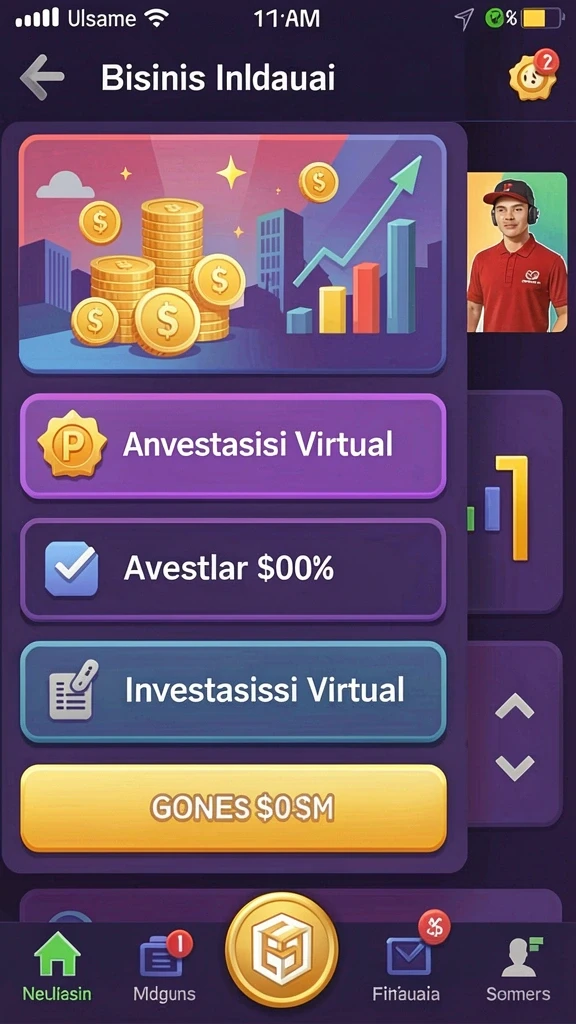
Task: Go back using the arrow icon
Action: pyautogui.click(x=42, y=77)
